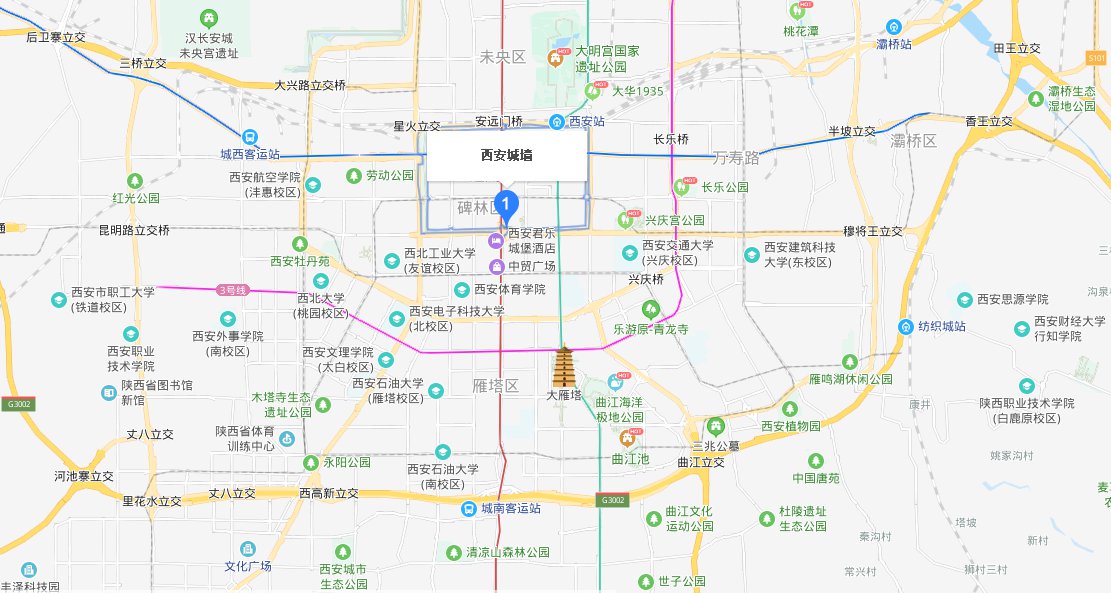Select the 灞桥站 station icon
Image resolution: width=1111 pixels, height=593 pixels.
894,28
